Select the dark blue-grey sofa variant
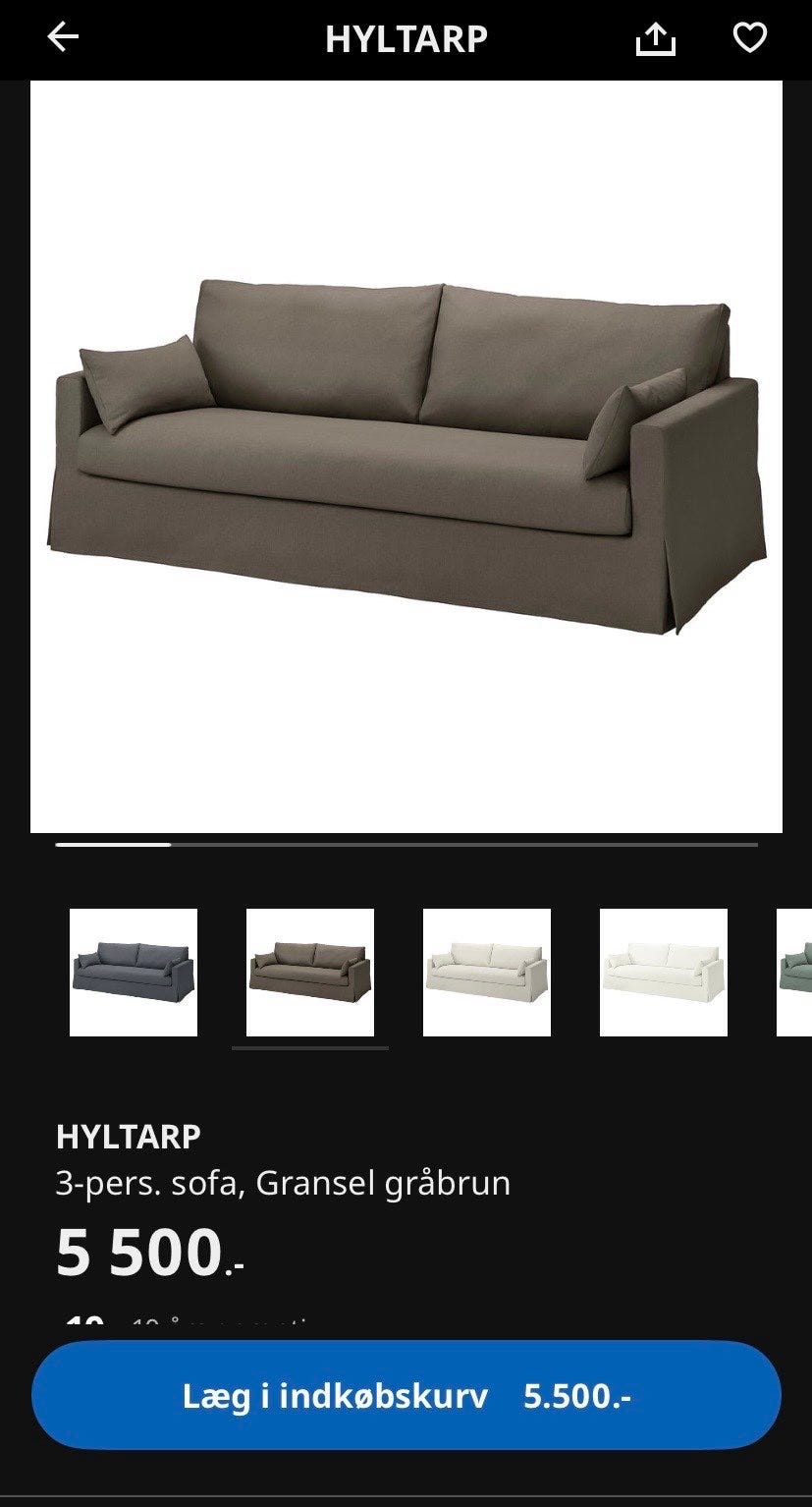 tap(134, 973)
